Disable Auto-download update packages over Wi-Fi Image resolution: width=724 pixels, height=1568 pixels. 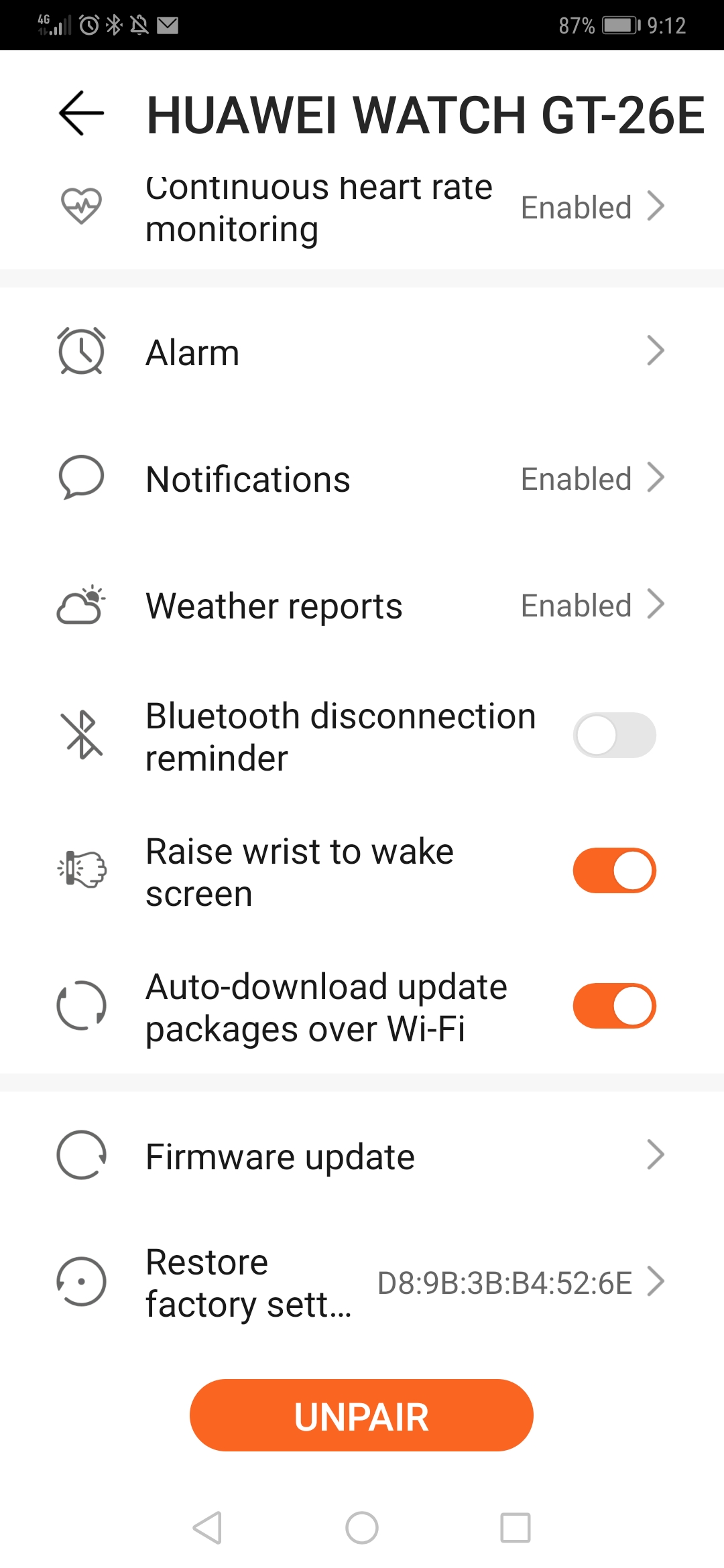coord(614,1006)
